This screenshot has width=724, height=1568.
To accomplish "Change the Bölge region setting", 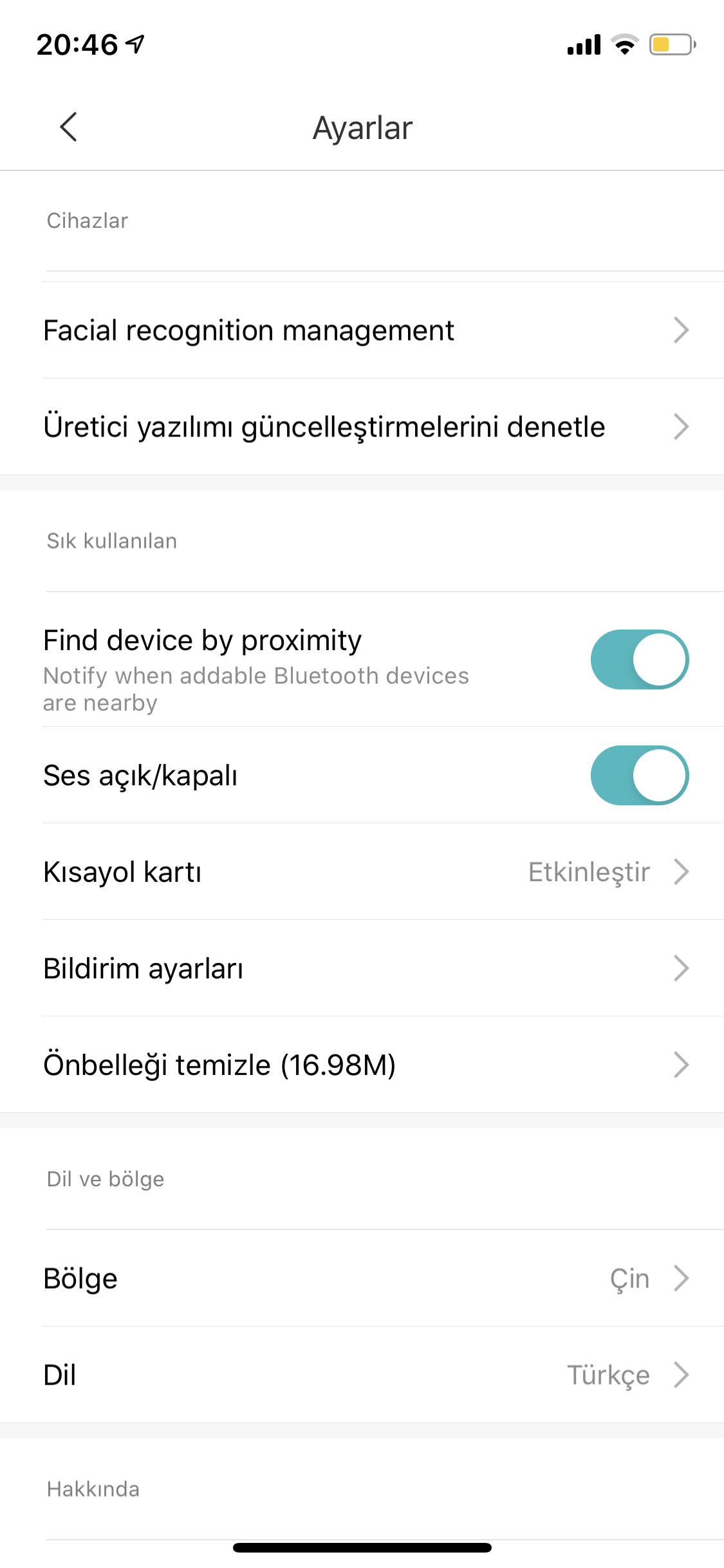I will point(362,1278).
